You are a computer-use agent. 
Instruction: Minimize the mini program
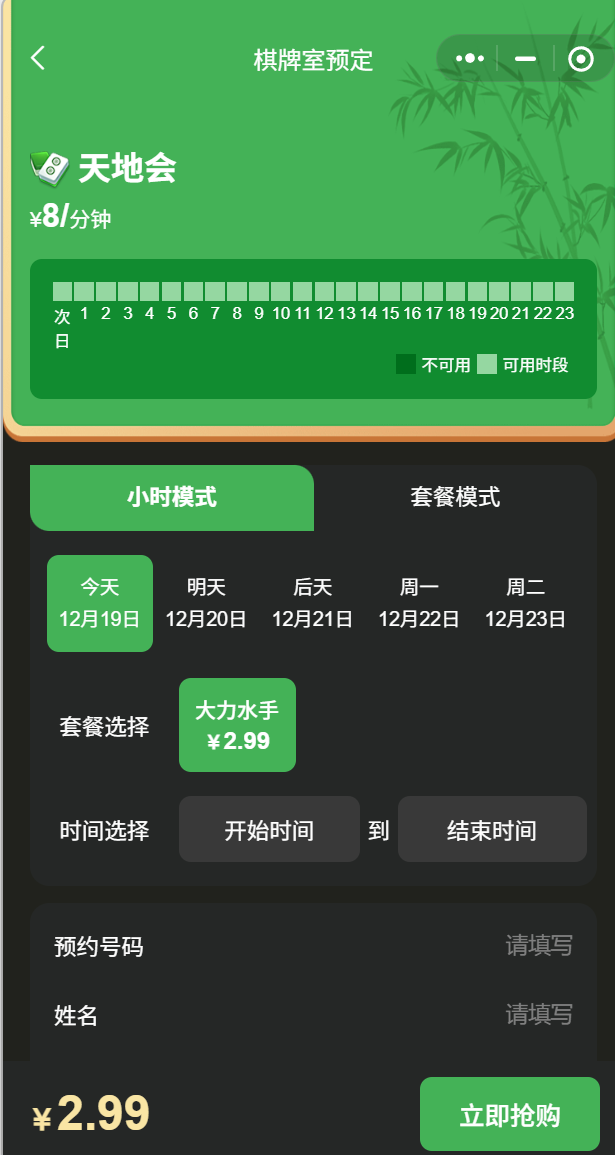pyautogui.click(x=525, y=59)
